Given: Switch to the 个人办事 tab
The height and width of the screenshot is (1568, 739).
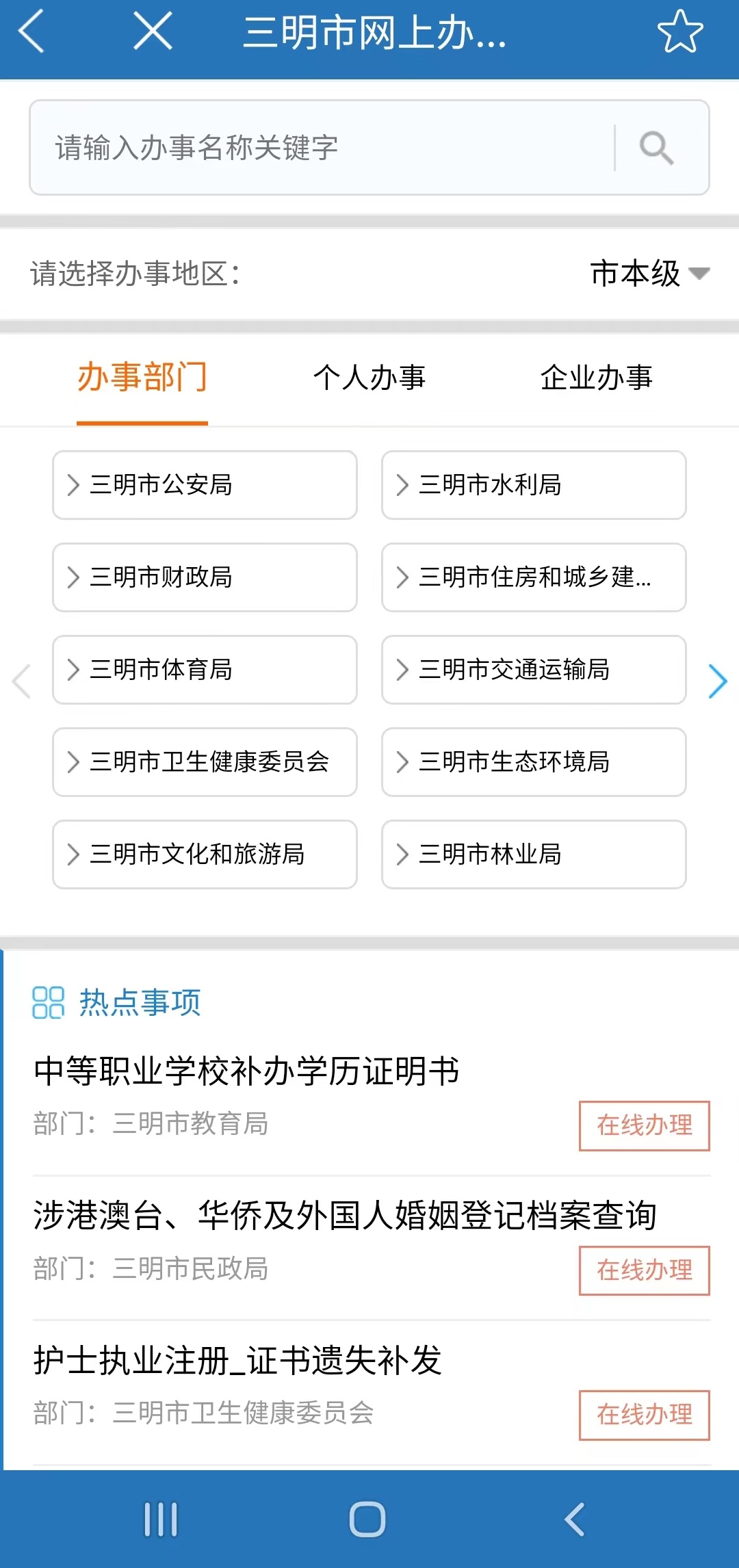Looking at the screenshot, I should (x=369, y=378).
